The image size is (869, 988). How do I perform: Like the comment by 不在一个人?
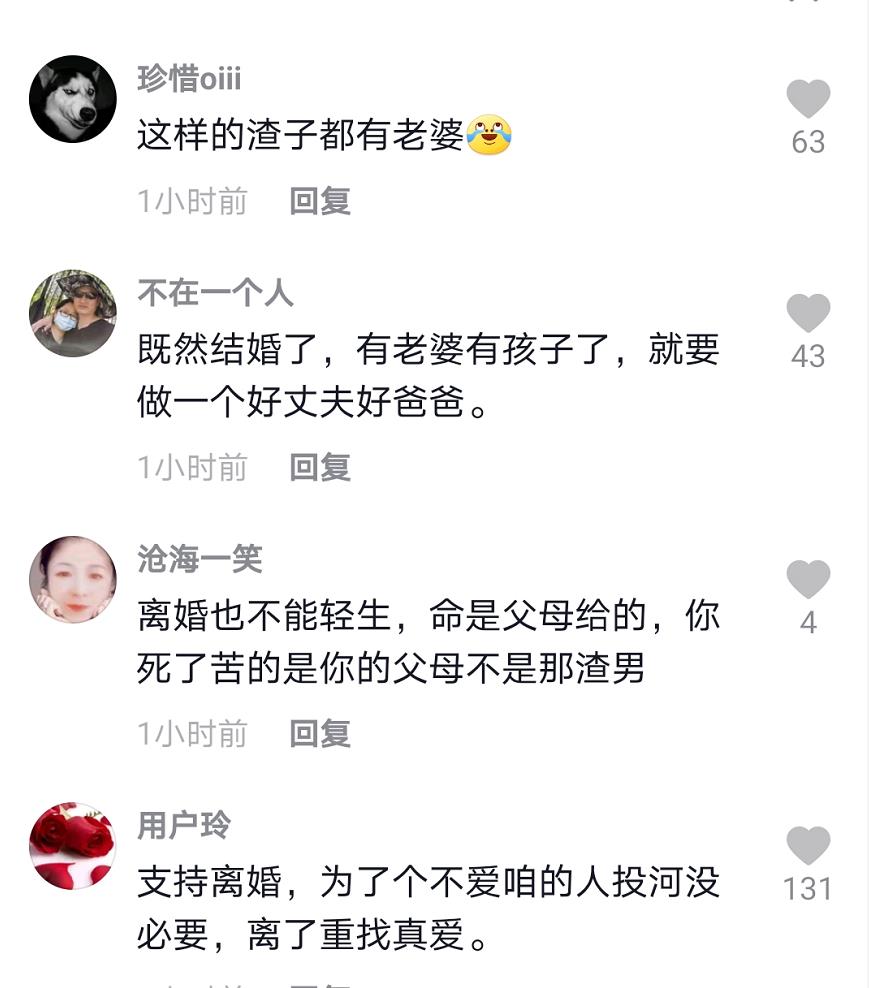click(808, 314)
